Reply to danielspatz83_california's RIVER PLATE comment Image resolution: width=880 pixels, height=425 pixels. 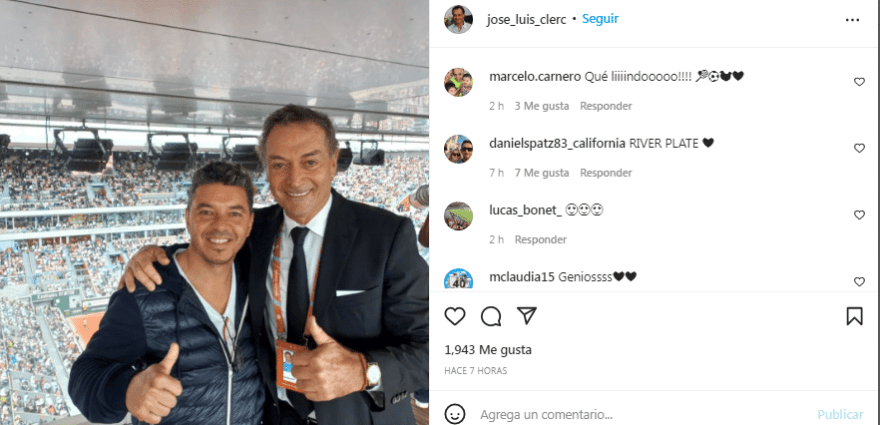[x=606, y=172]
